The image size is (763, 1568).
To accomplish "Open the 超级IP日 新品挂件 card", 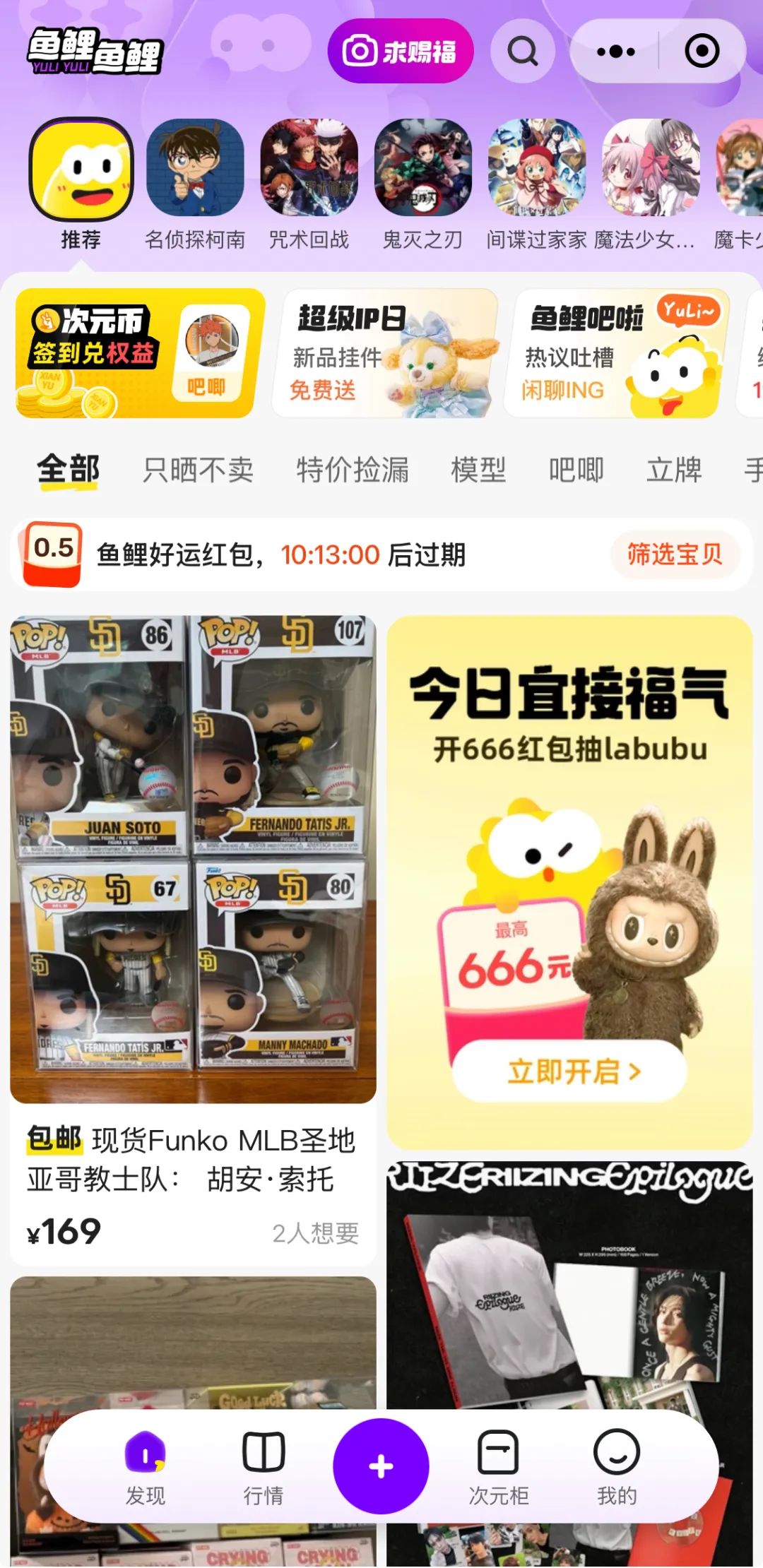I will click(x=384, y=353).
